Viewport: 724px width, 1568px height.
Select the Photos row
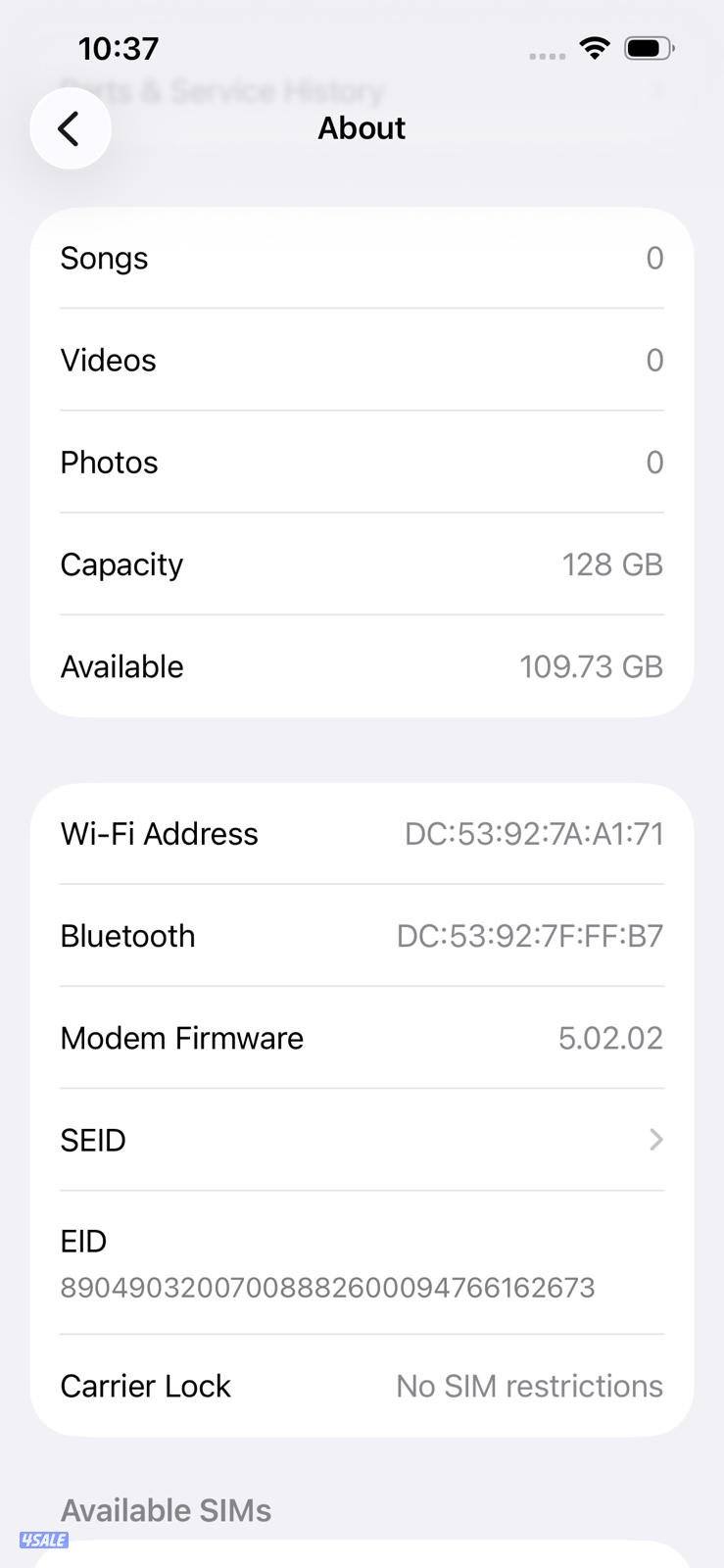362,462
